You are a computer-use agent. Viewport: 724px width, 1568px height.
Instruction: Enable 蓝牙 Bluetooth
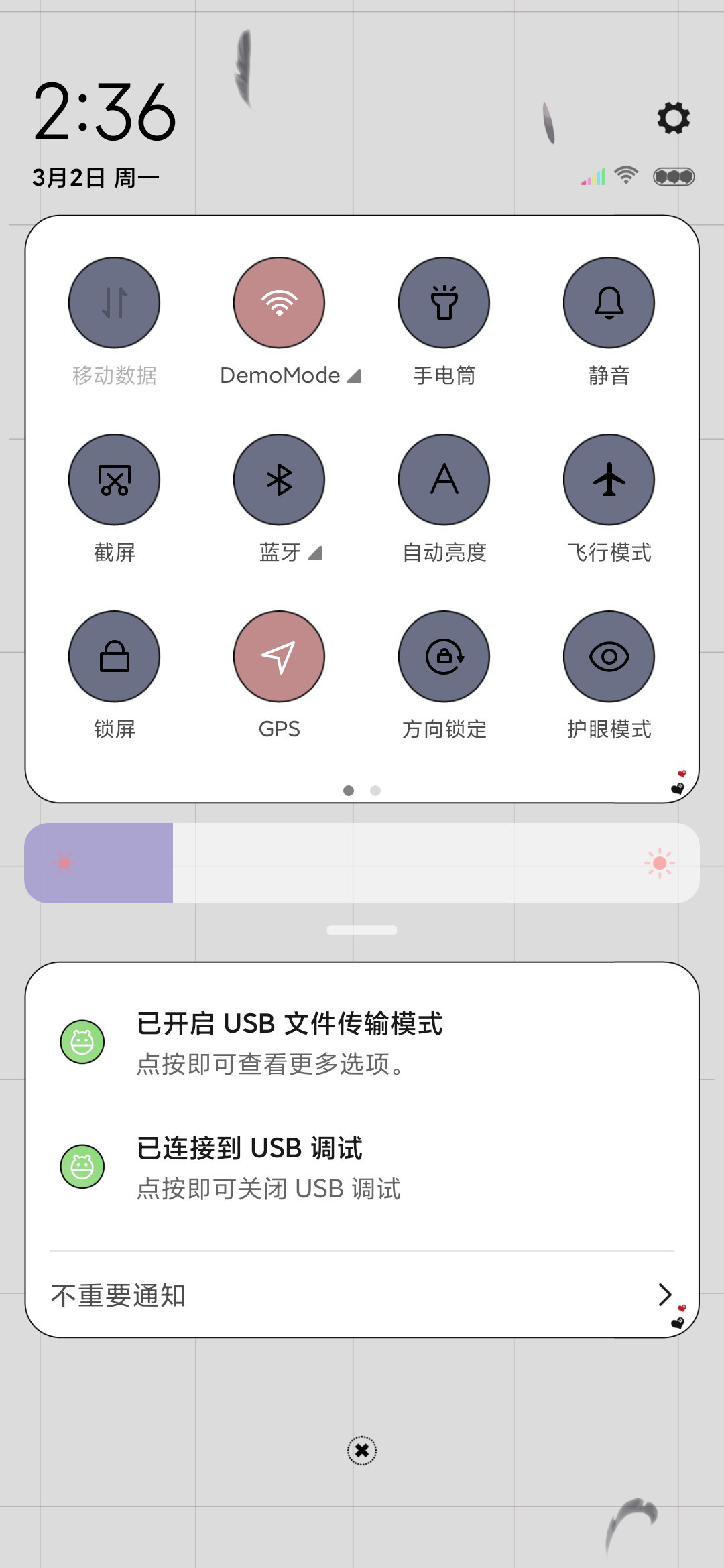[279, 480]
